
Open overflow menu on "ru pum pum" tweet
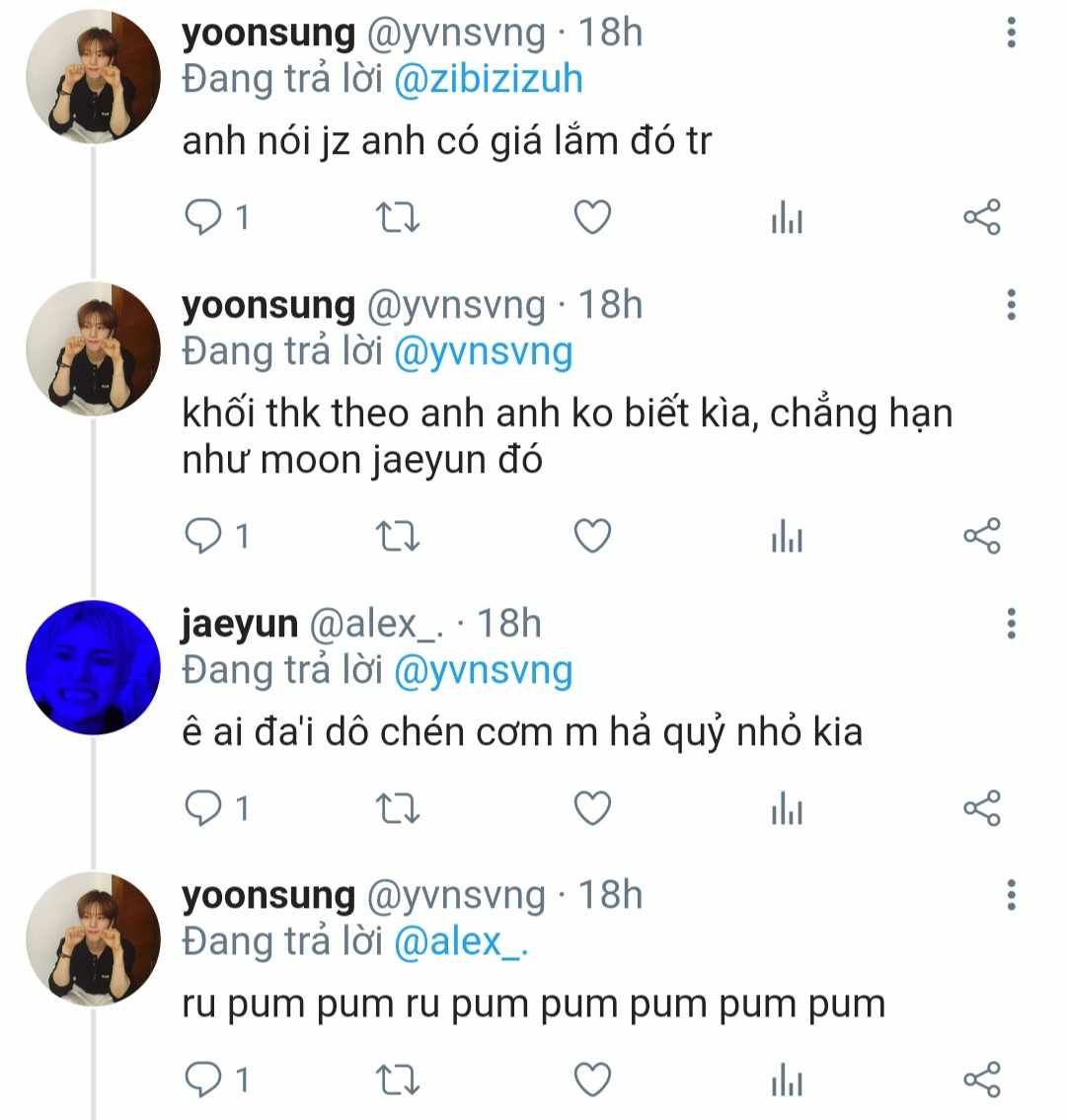[x=1011, y=895]
